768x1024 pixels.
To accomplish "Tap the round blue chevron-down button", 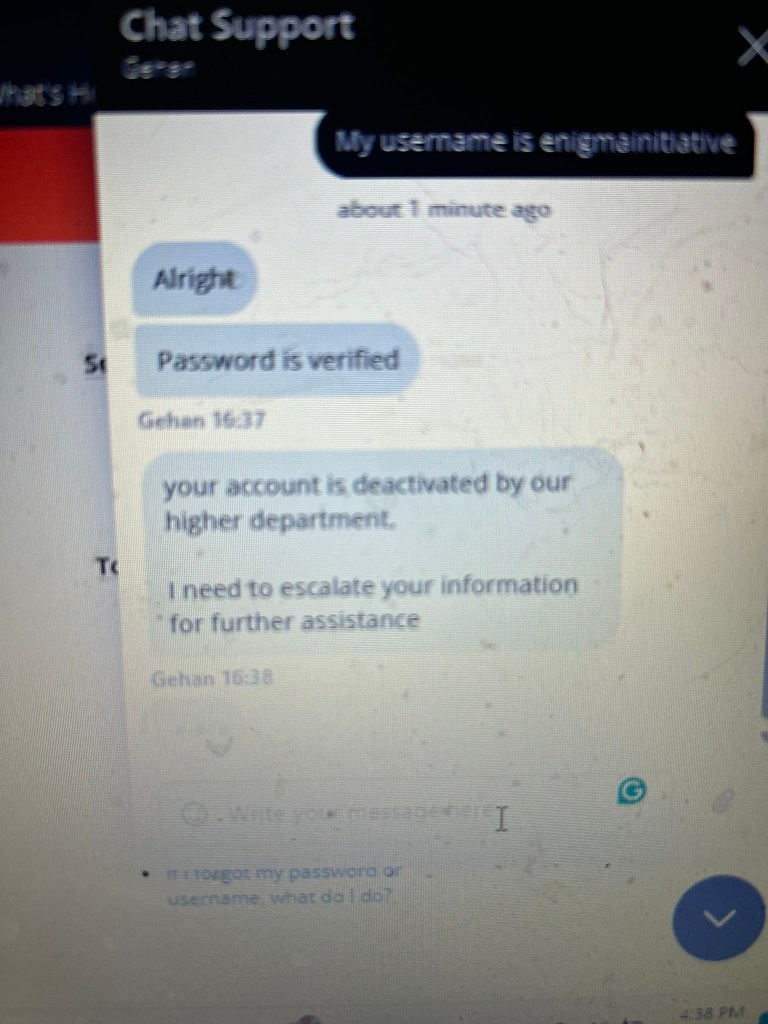I will pos(720,920).
